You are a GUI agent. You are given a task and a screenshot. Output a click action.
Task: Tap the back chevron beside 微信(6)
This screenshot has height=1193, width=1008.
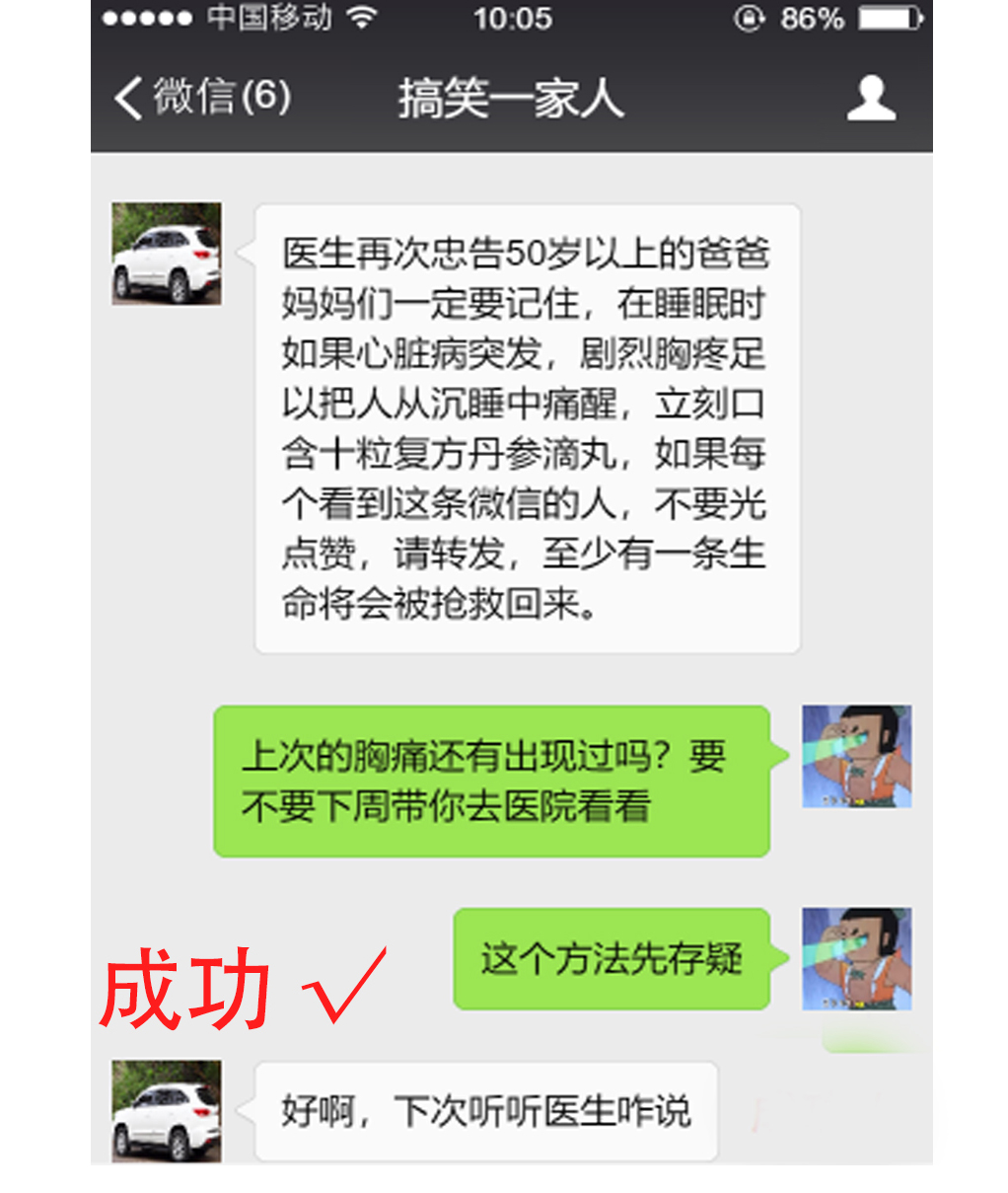(x=126, y=99)
